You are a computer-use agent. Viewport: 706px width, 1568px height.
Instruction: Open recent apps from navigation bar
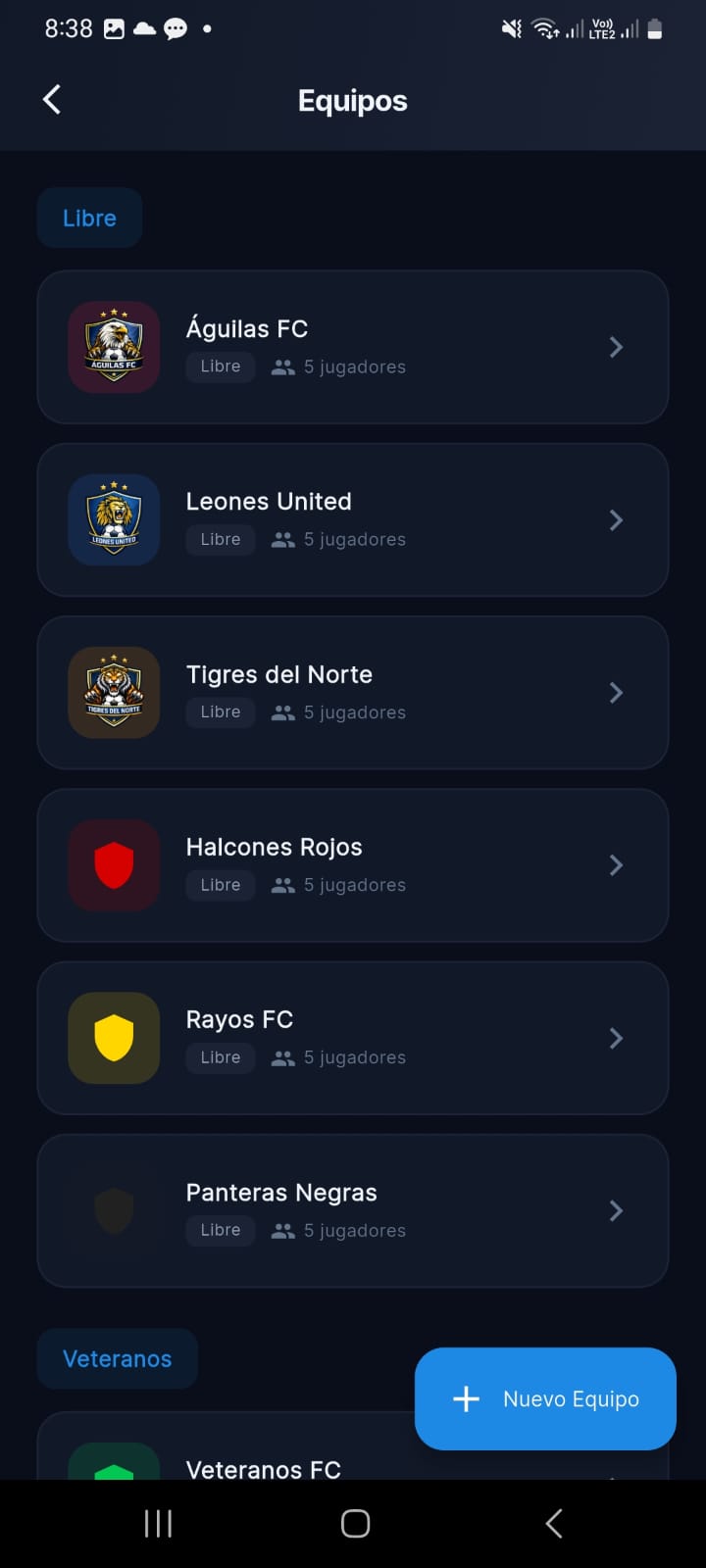click(x=158, y=1523)
